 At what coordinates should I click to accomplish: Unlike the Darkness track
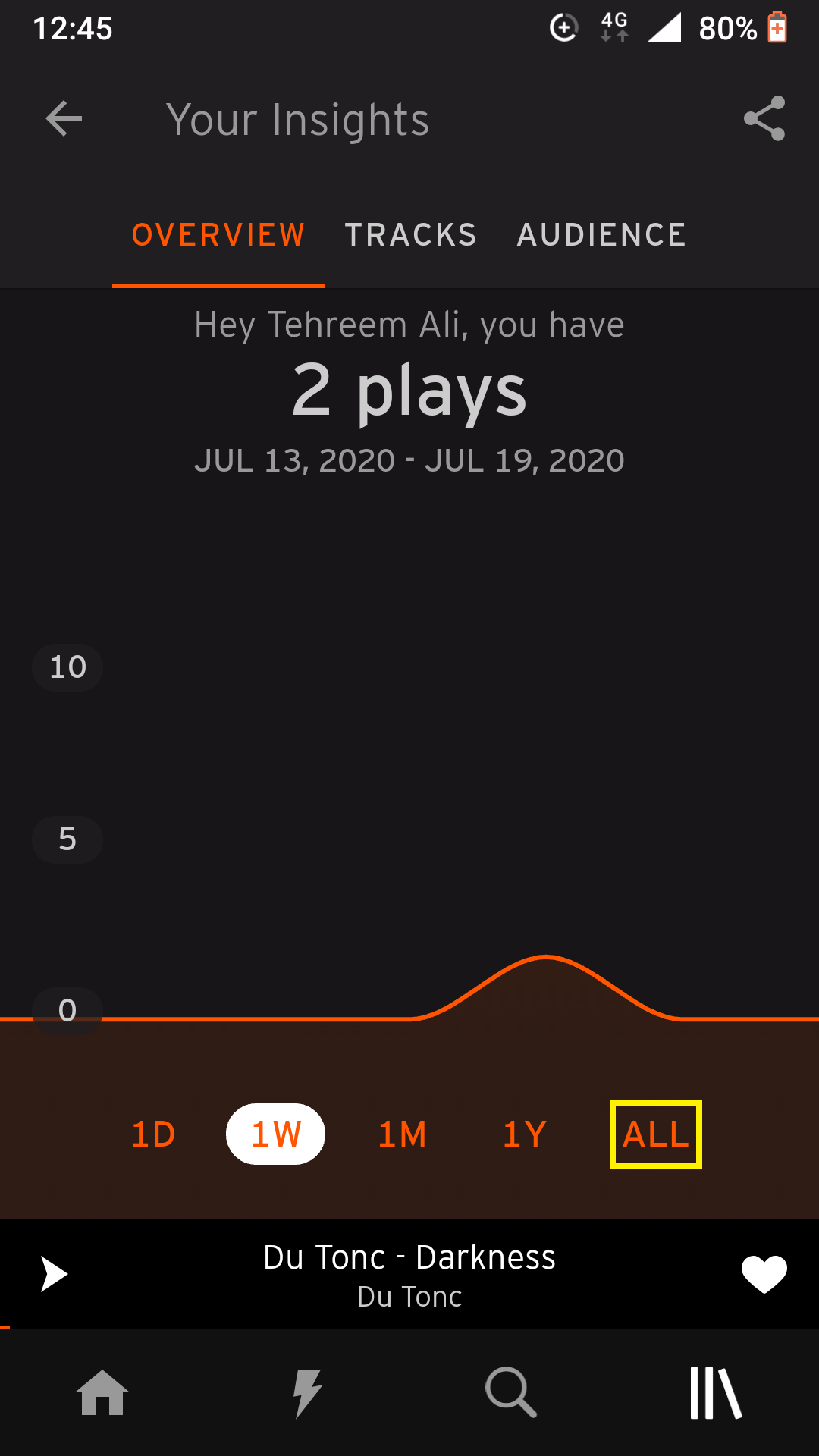pyautogui.click(x=764, y=1274)
